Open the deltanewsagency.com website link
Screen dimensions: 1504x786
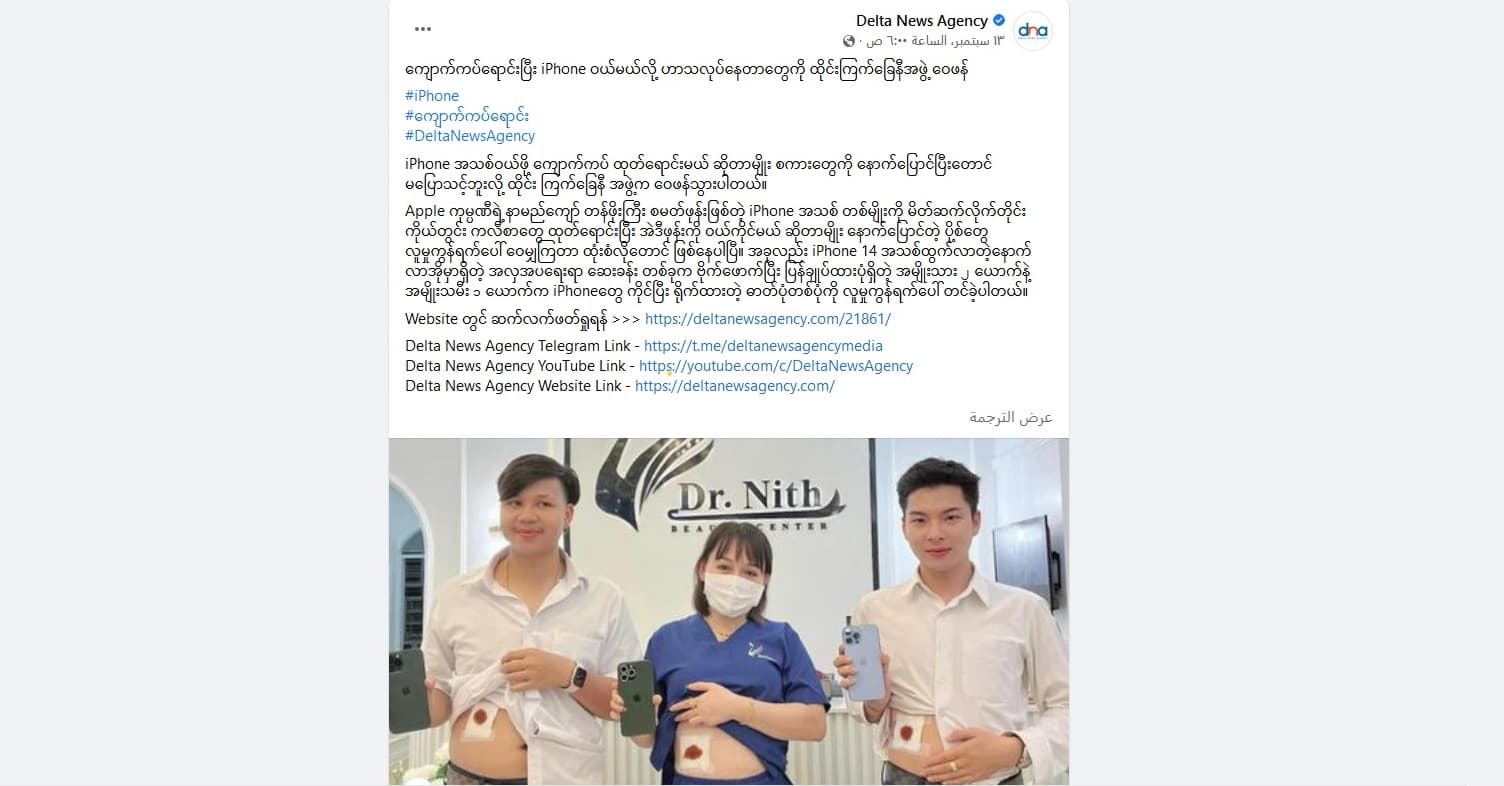click(734, 386)
